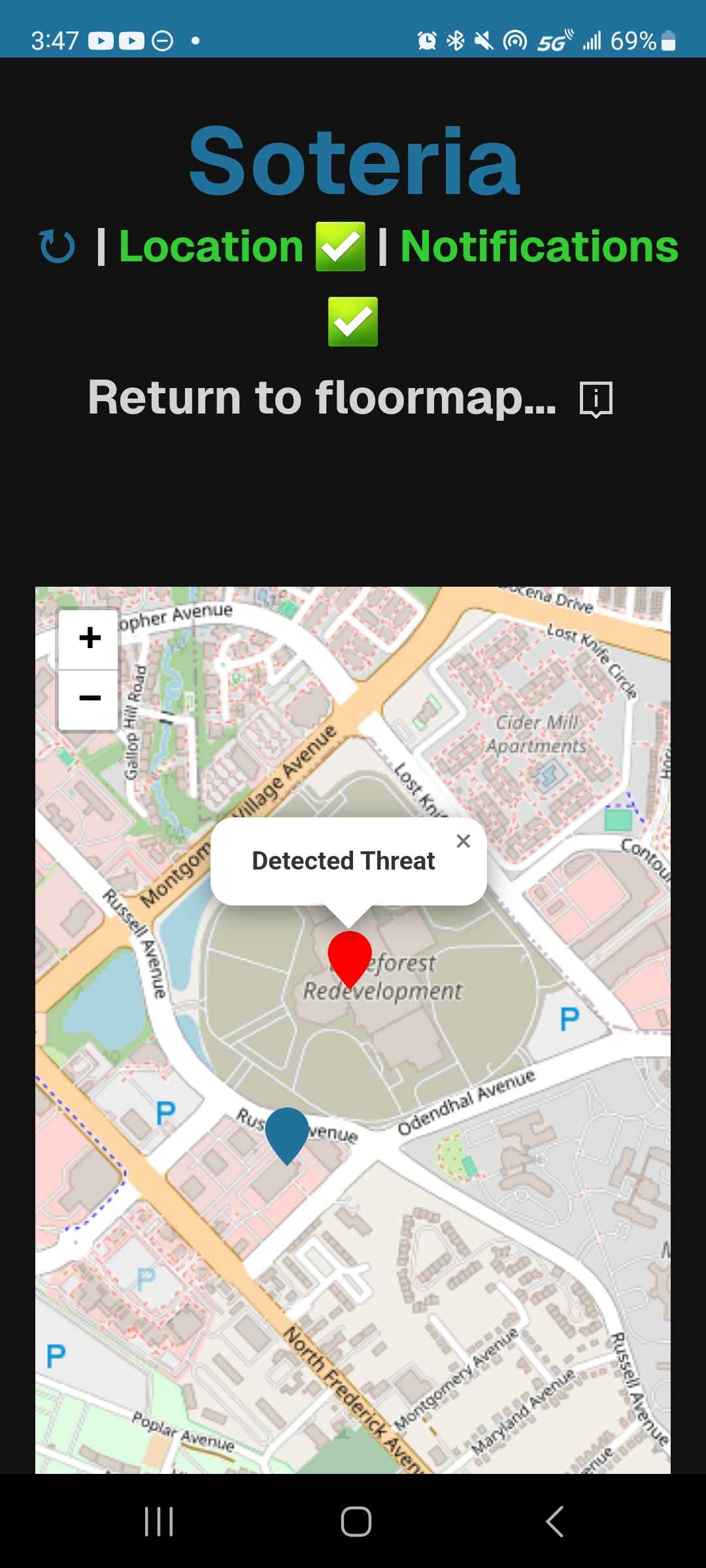This screenshot has width=706, height=1568.
Task: Select the blue location marker
Action: pyautogui.click(x=287, y=1132)
